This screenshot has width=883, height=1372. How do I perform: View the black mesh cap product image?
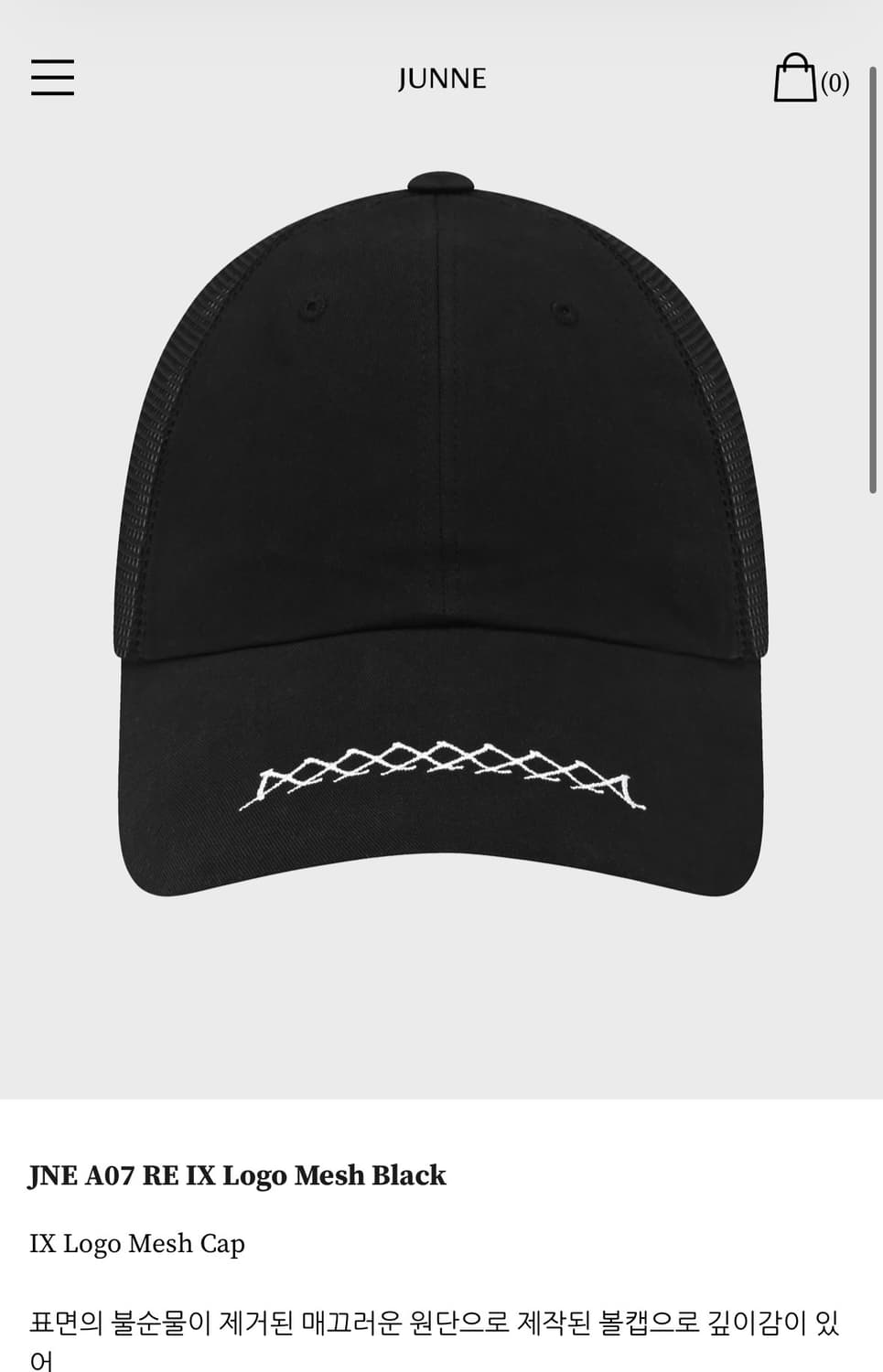[442, 549]
